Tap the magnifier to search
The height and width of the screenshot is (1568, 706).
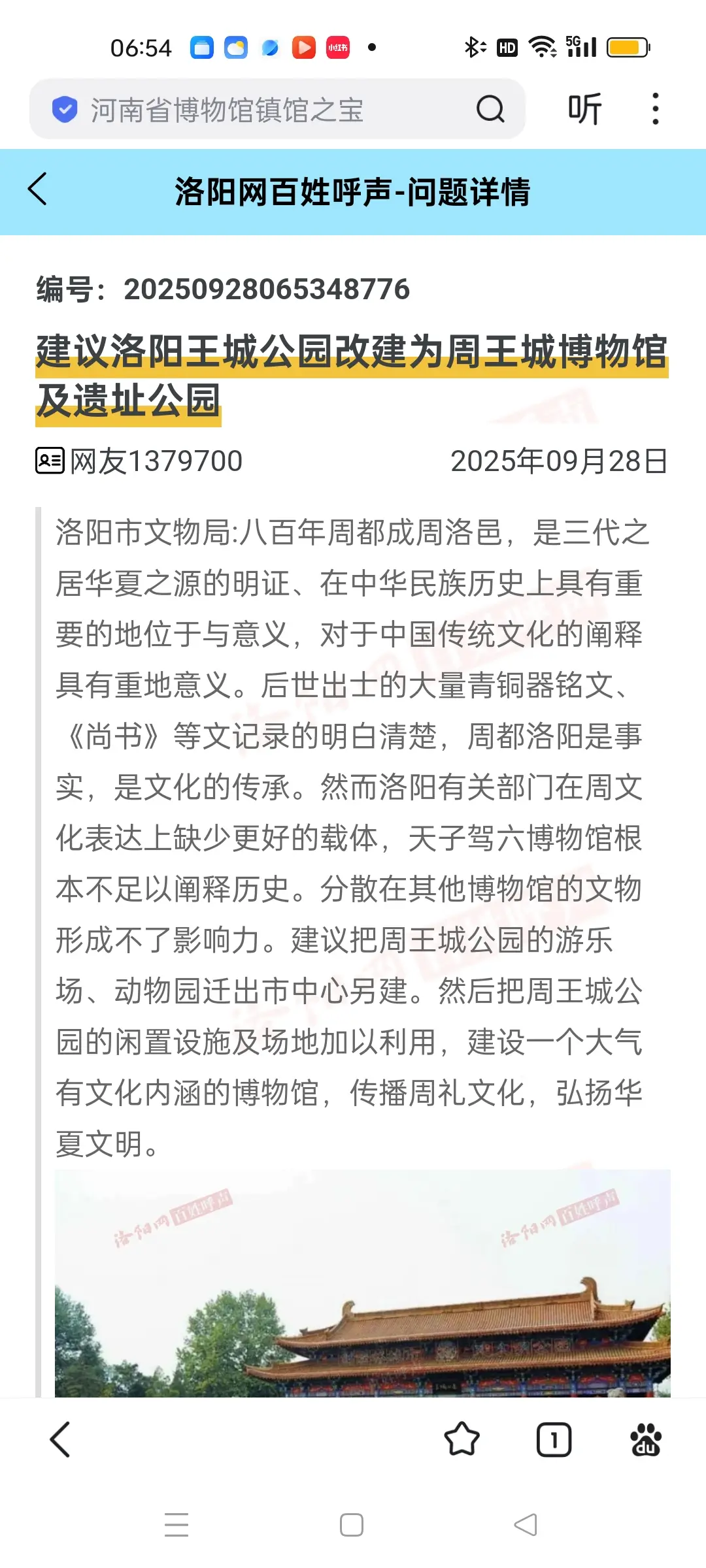[x=491, y=108]
